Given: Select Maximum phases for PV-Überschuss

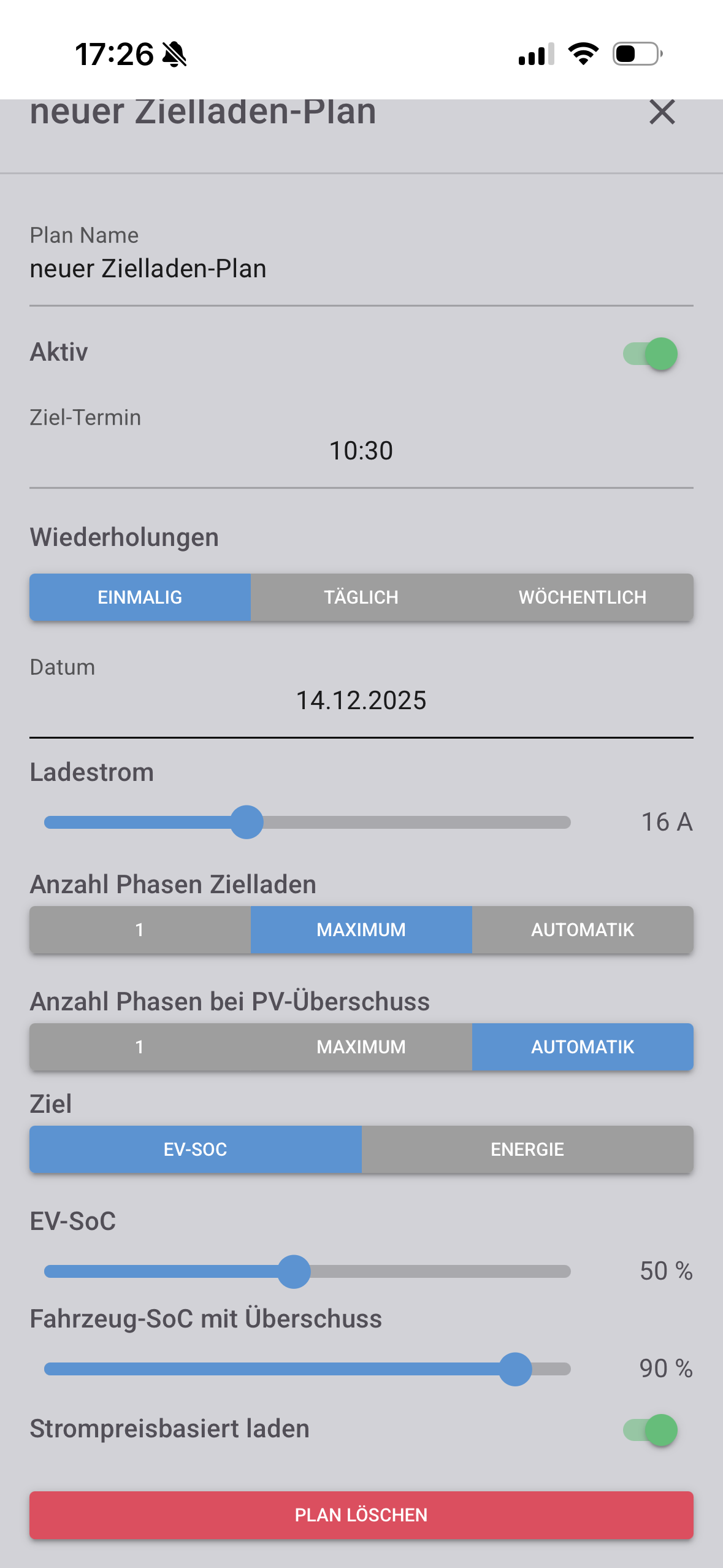Looking at the screenshot, I should tap(361, 1047).
